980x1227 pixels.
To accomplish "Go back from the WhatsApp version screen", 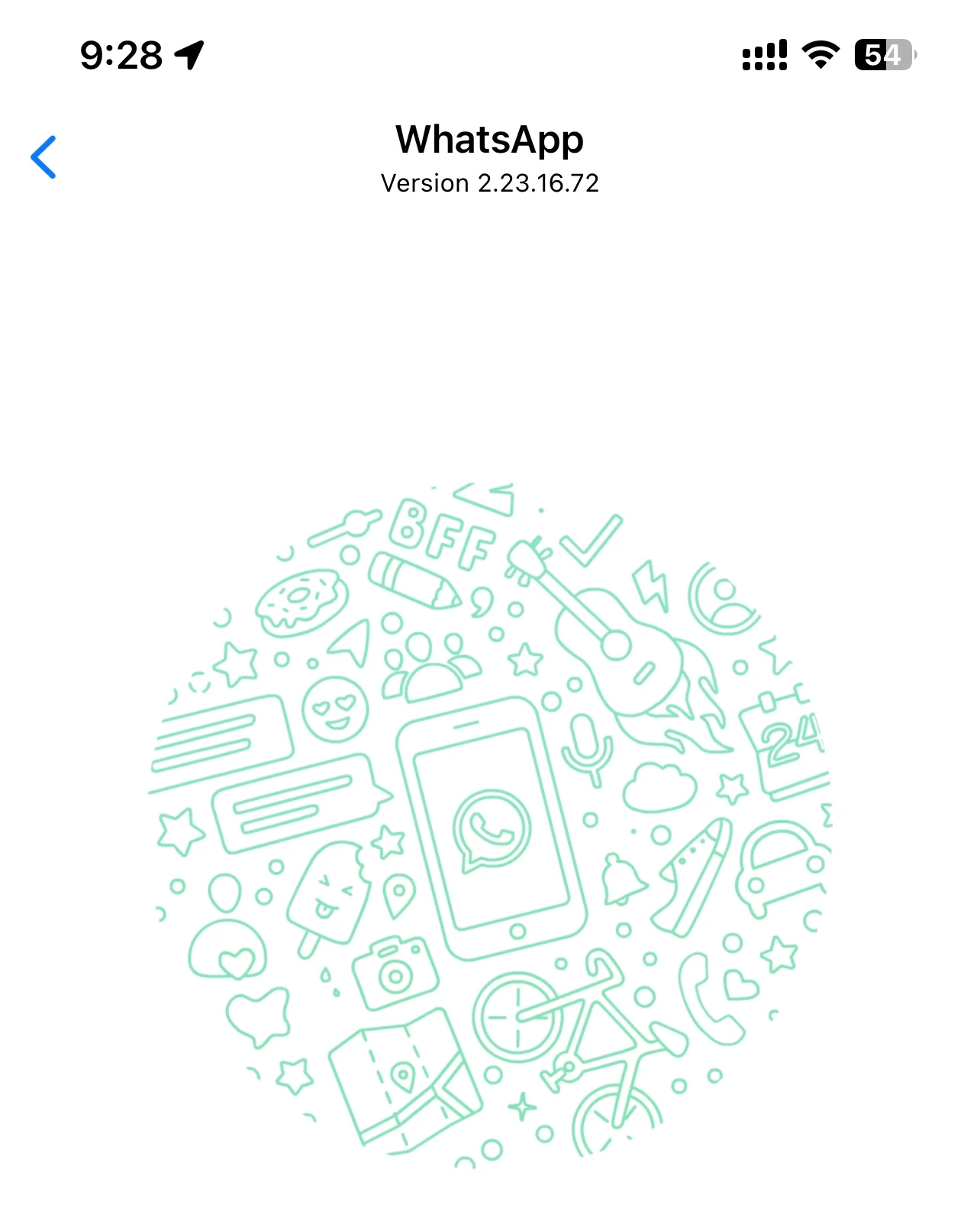I will 44,157.
